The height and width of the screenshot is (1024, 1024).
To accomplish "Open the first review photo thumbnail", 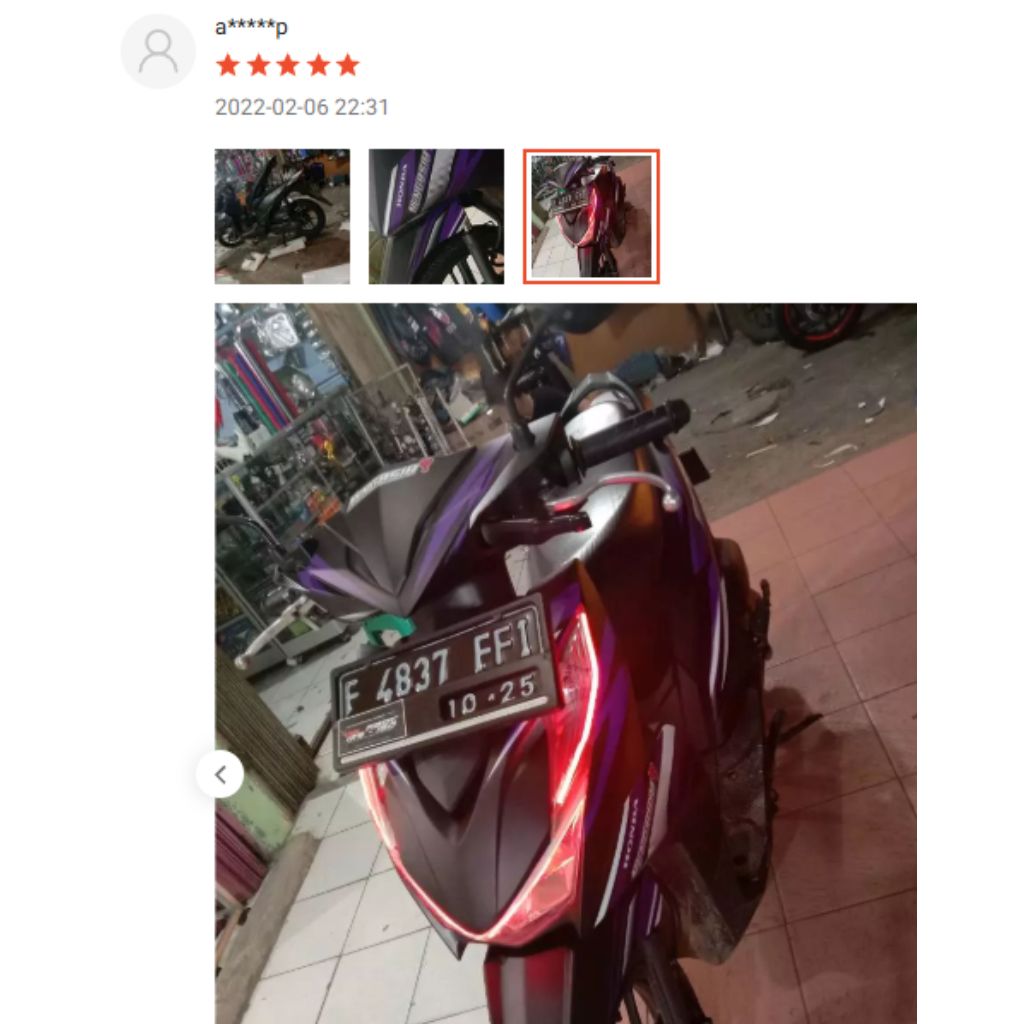I will [282, 216].
